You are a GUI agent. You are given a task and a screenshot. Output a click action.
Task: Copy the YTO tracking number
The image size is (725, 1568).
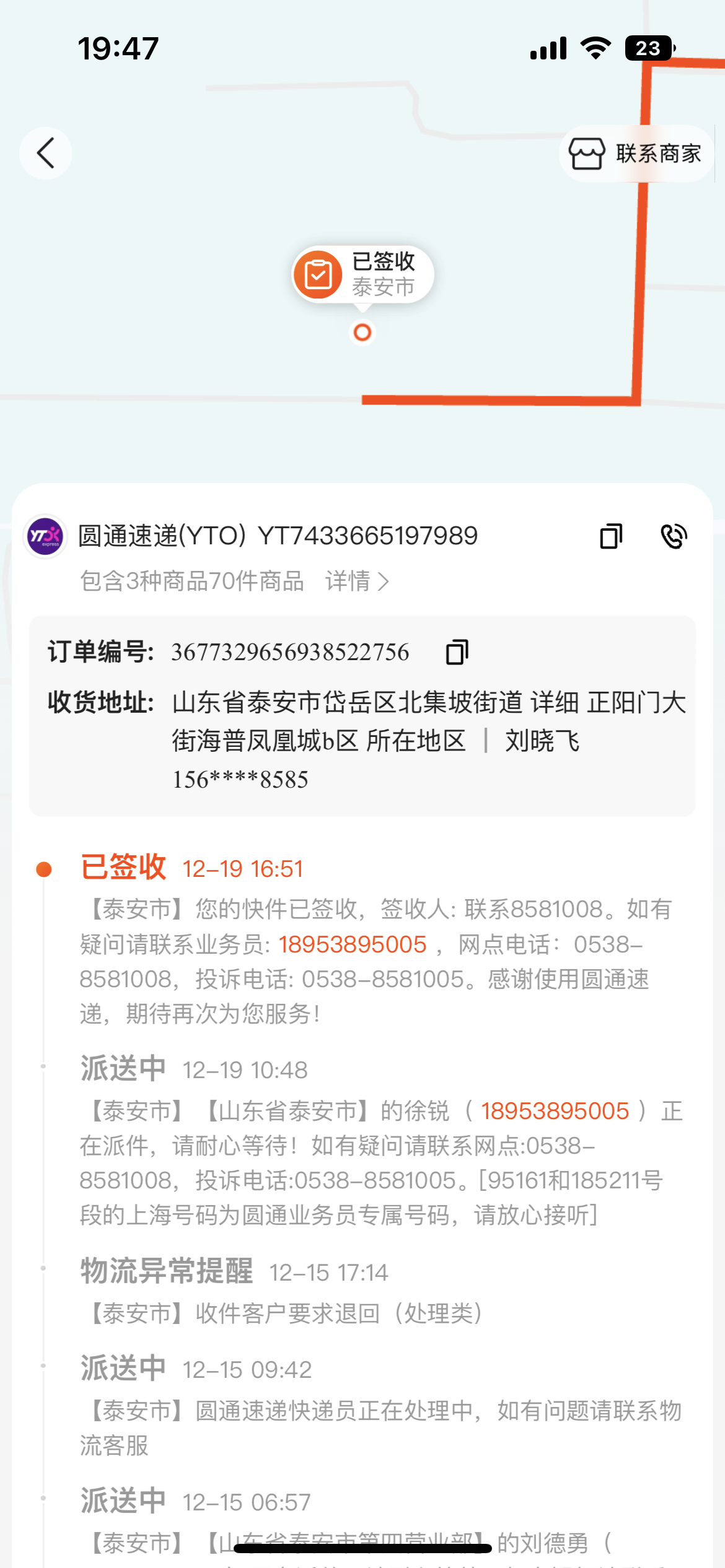click(x=611, y=536)
